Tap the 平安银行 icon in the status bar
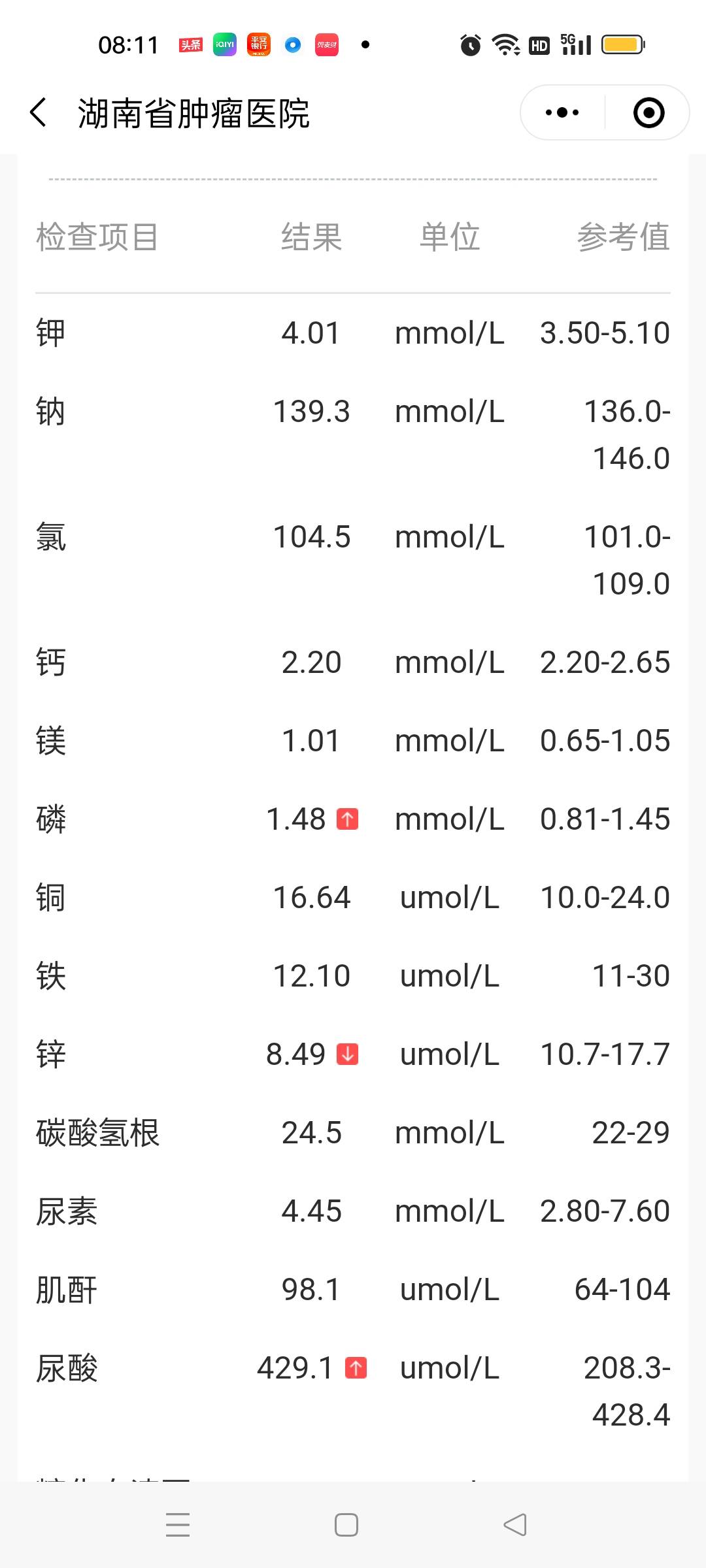706x1568 pixels. tap(258, 44)
